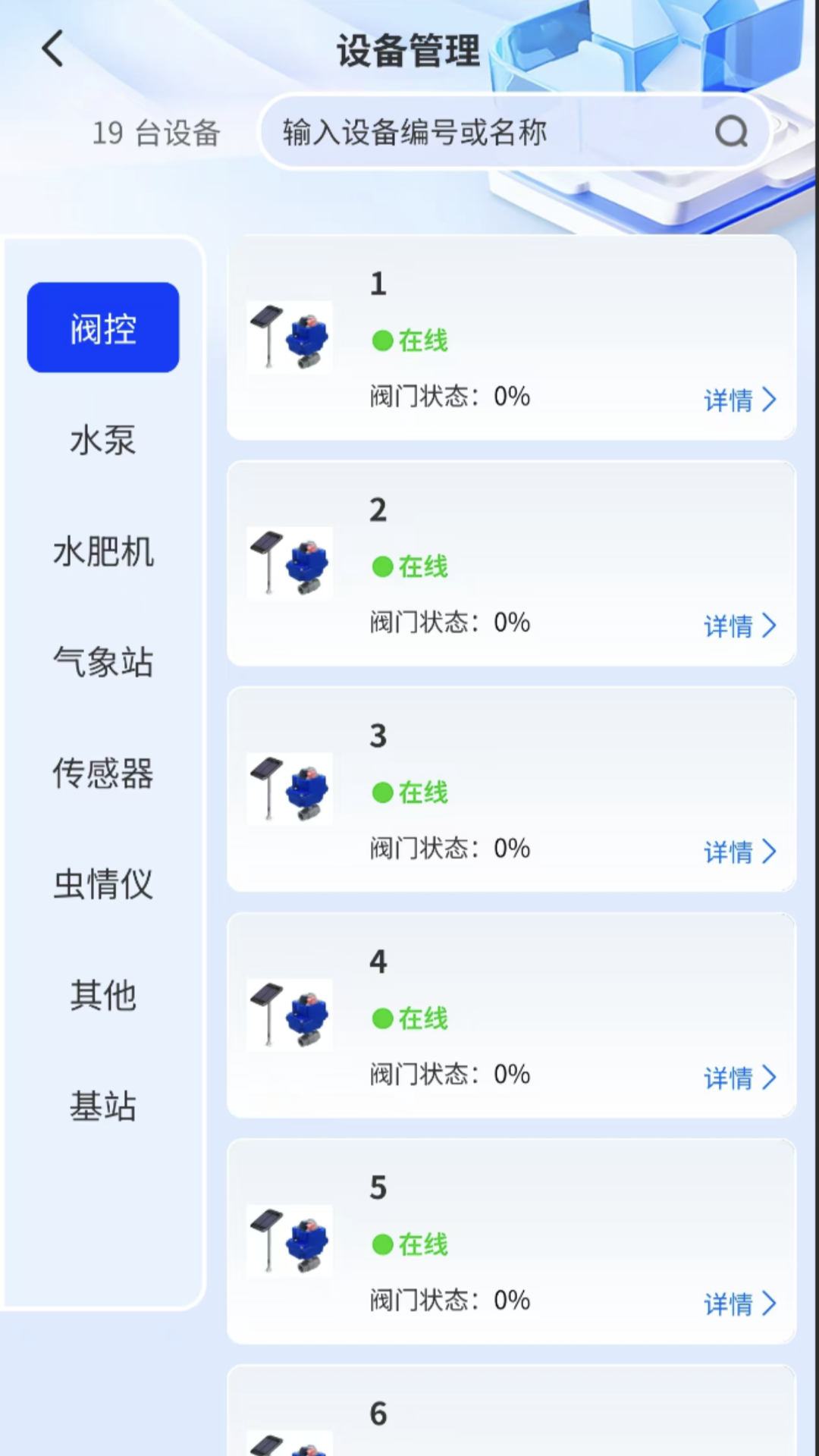Expand details with chevron next to device 1
Image resolution: width=819 pixels, height=1456 pixels.
pyautogui.click(x=769, y=400)
